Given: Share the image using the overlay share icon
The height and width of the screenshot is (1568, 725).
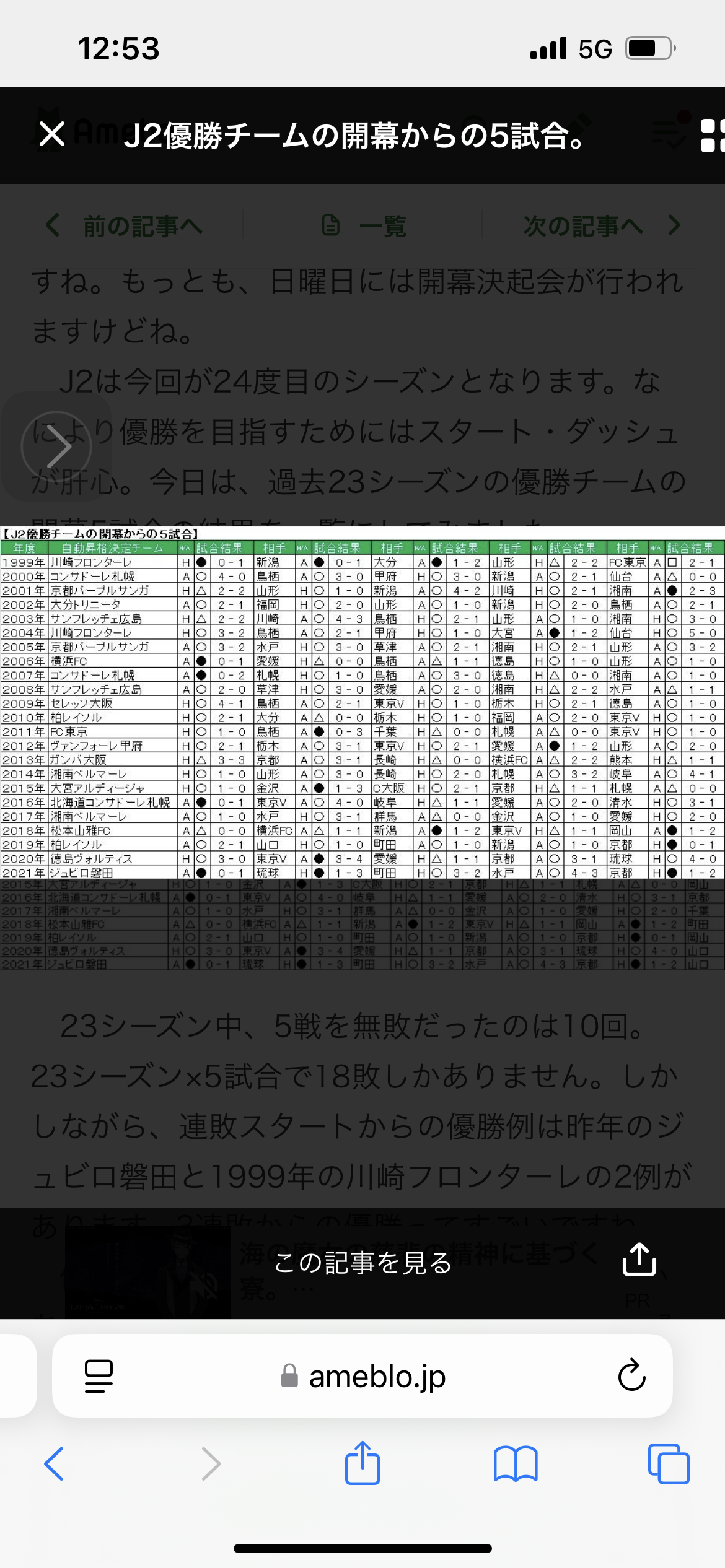Looking at the screenshot, I should (x=639, y=1259).
